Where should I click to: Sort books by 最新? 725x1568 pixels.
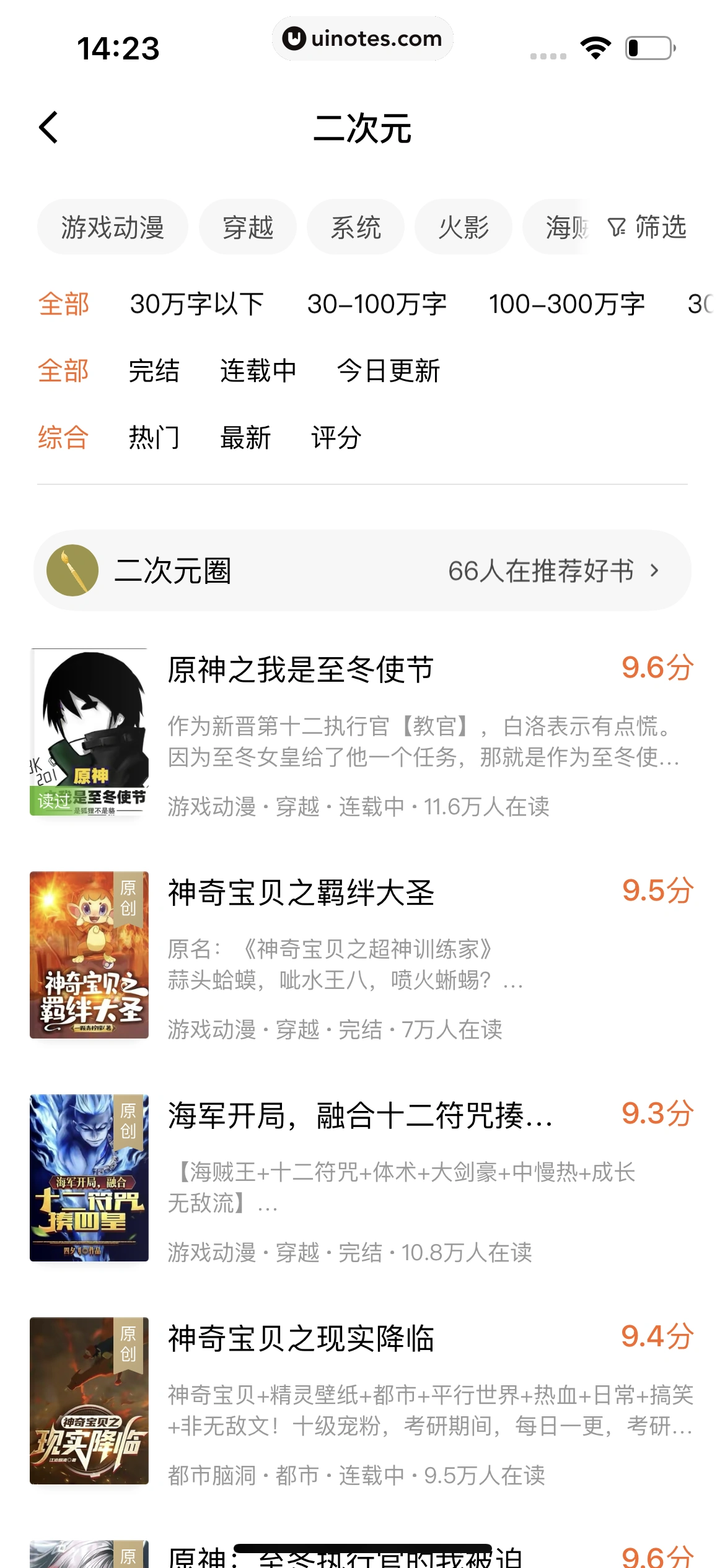coord(245,438)
